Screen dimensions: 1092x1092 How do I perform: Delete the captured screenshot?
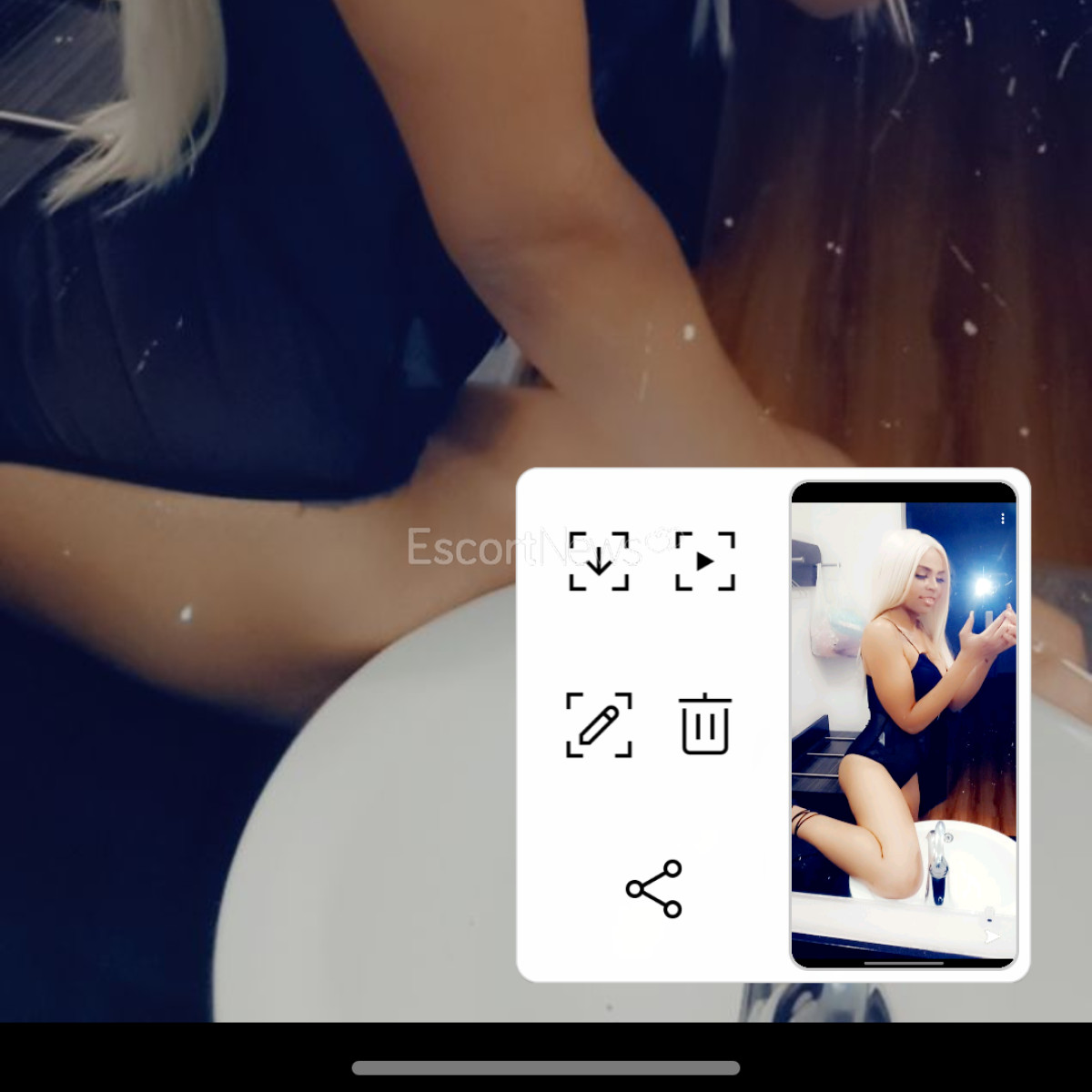(705, 725)
